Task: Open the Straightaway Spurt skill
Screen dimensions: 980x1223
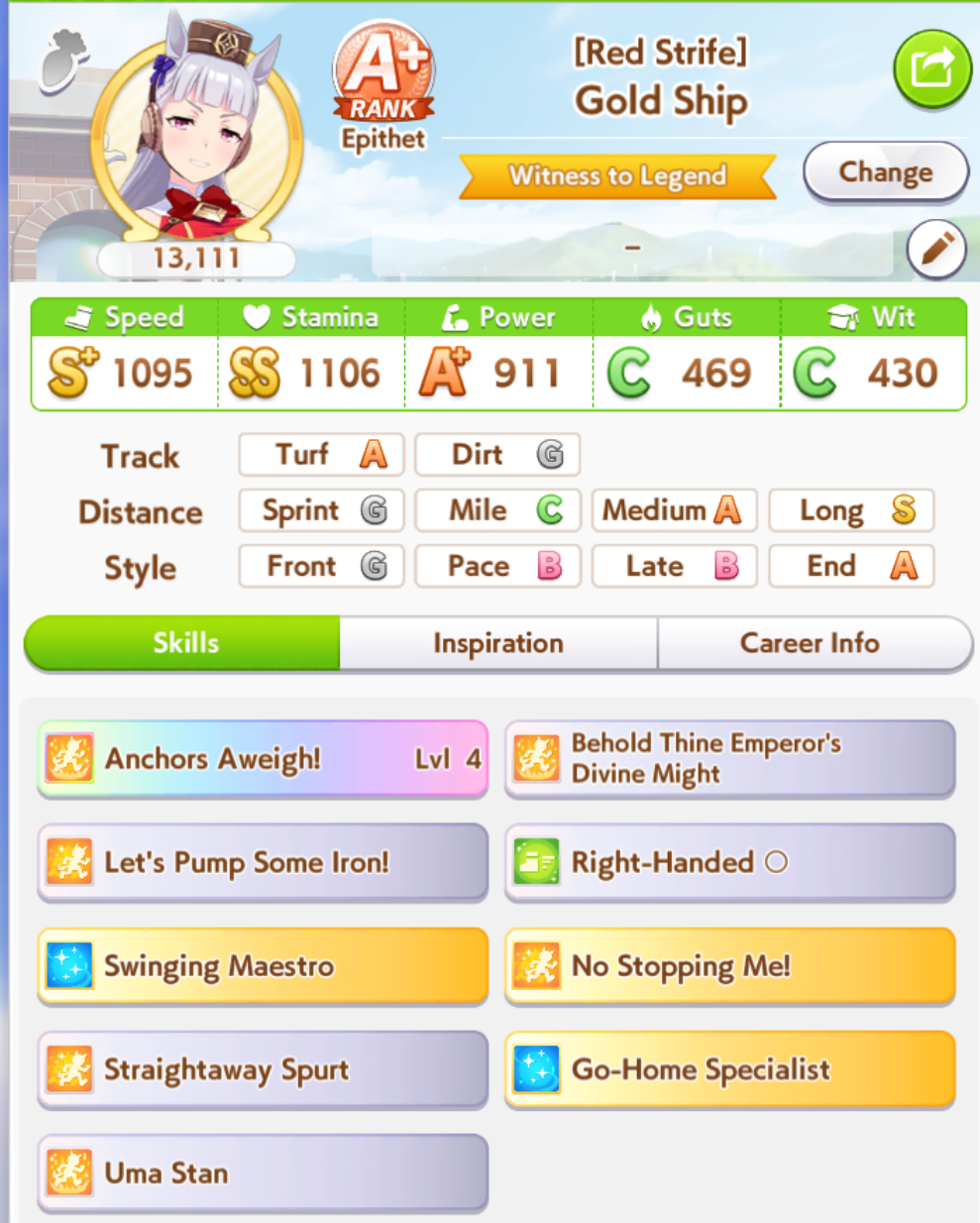Action: click(263, 1070)
